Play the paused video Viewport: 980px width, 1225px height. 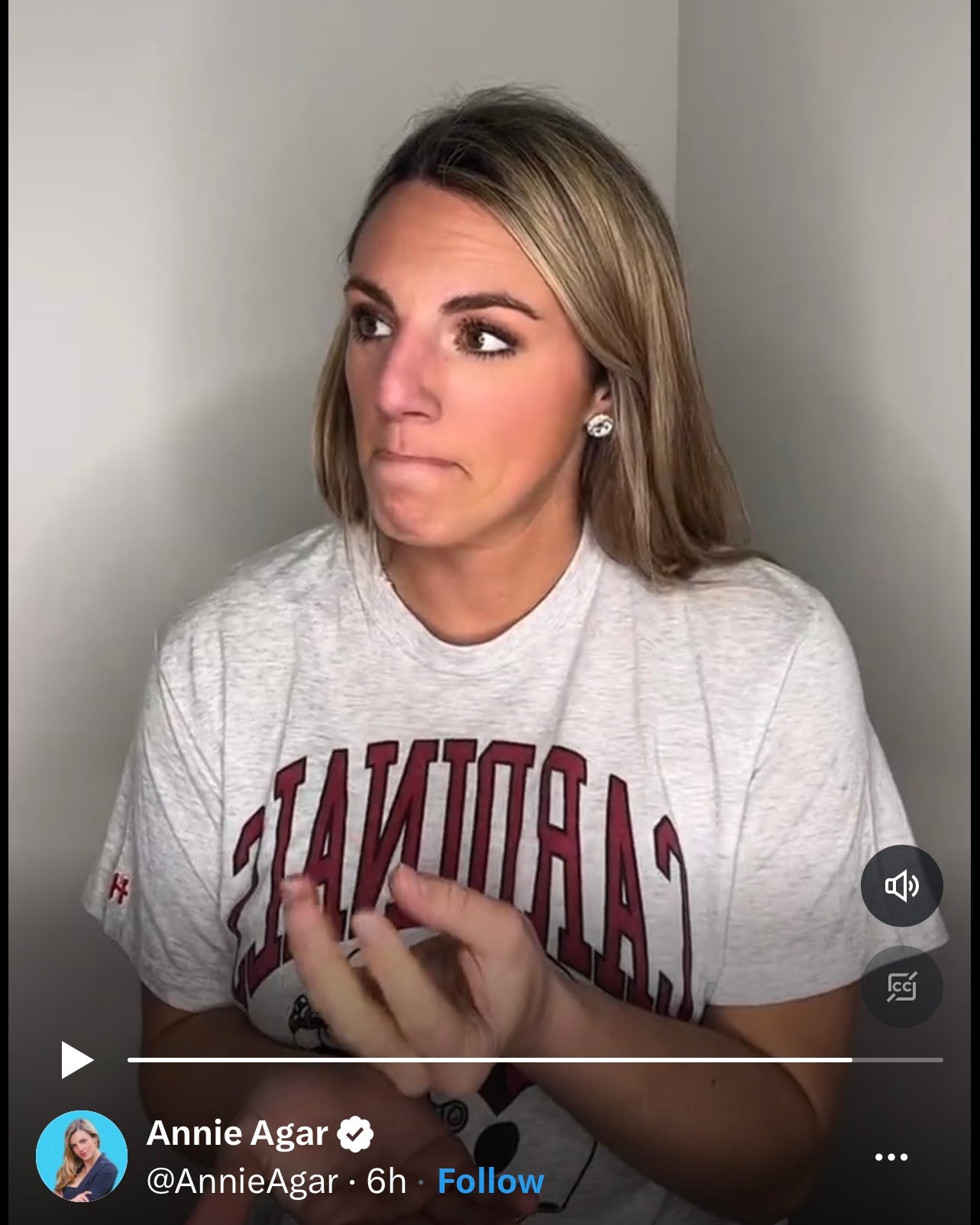77,1060
